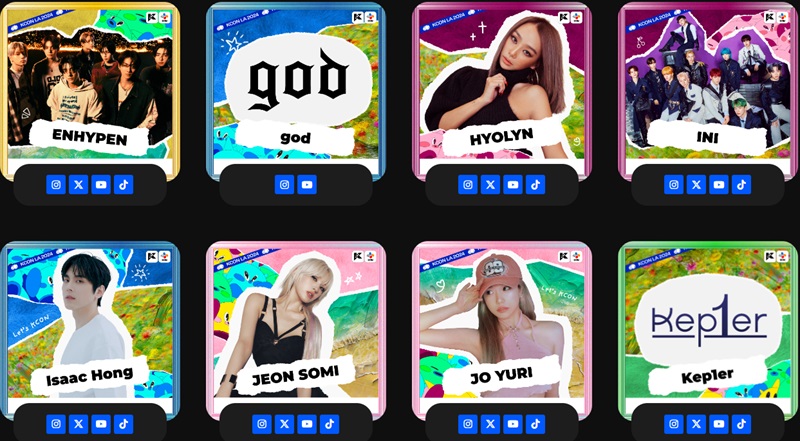View the HYOLYN artist card
This screenshot has width=800, height=441.
tap(501, 85)
